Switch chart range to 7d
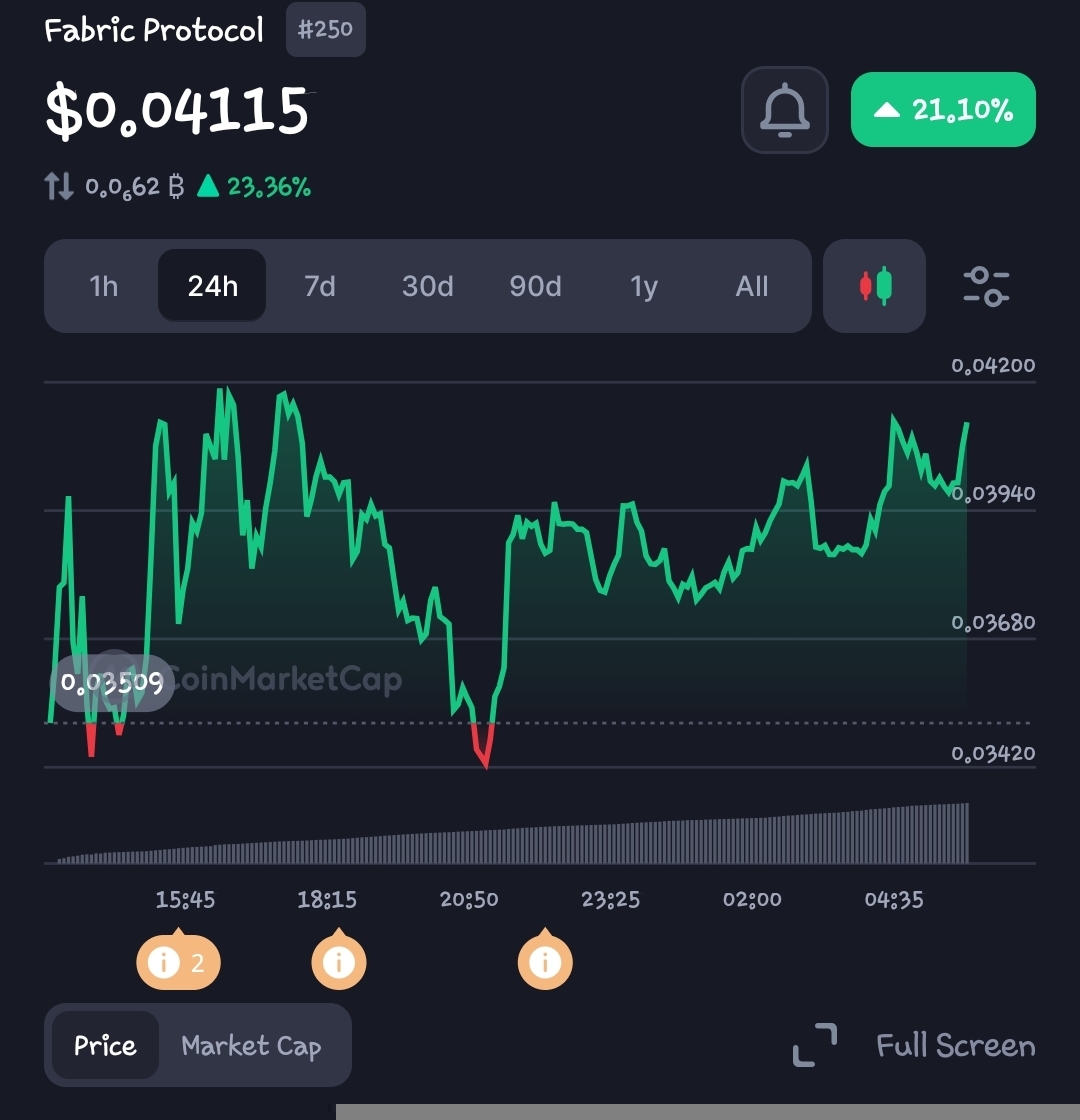The width and height of the screenshot is (1080, 1120). coord(320,286)
